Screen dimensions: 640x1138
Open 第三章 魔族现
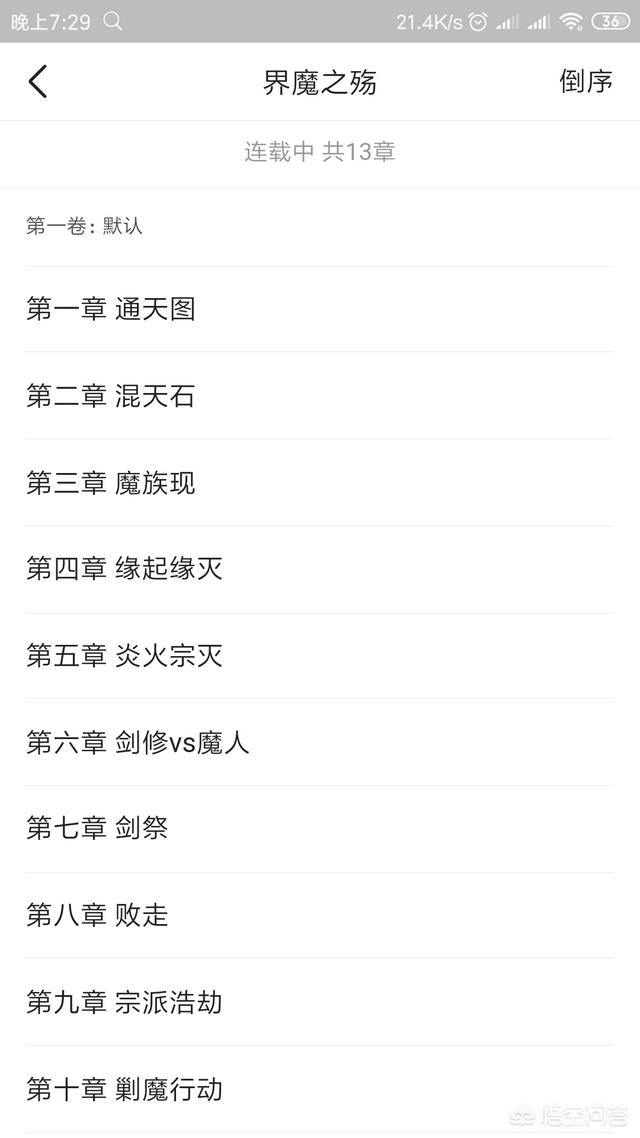(x=319, y=483)
